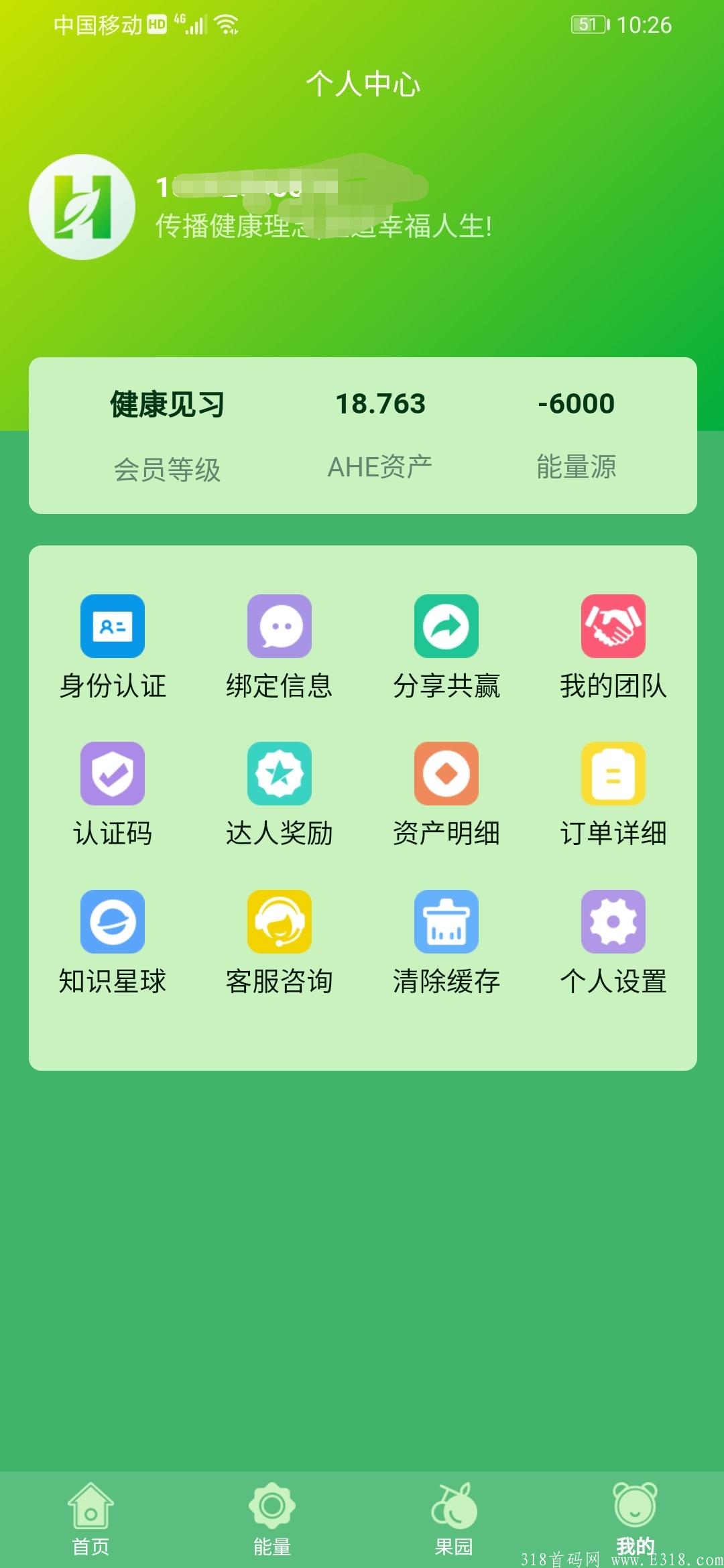Check the 会员等级 level 健康见习
Screen dimensions: 724x1568
tap(166, 403)
